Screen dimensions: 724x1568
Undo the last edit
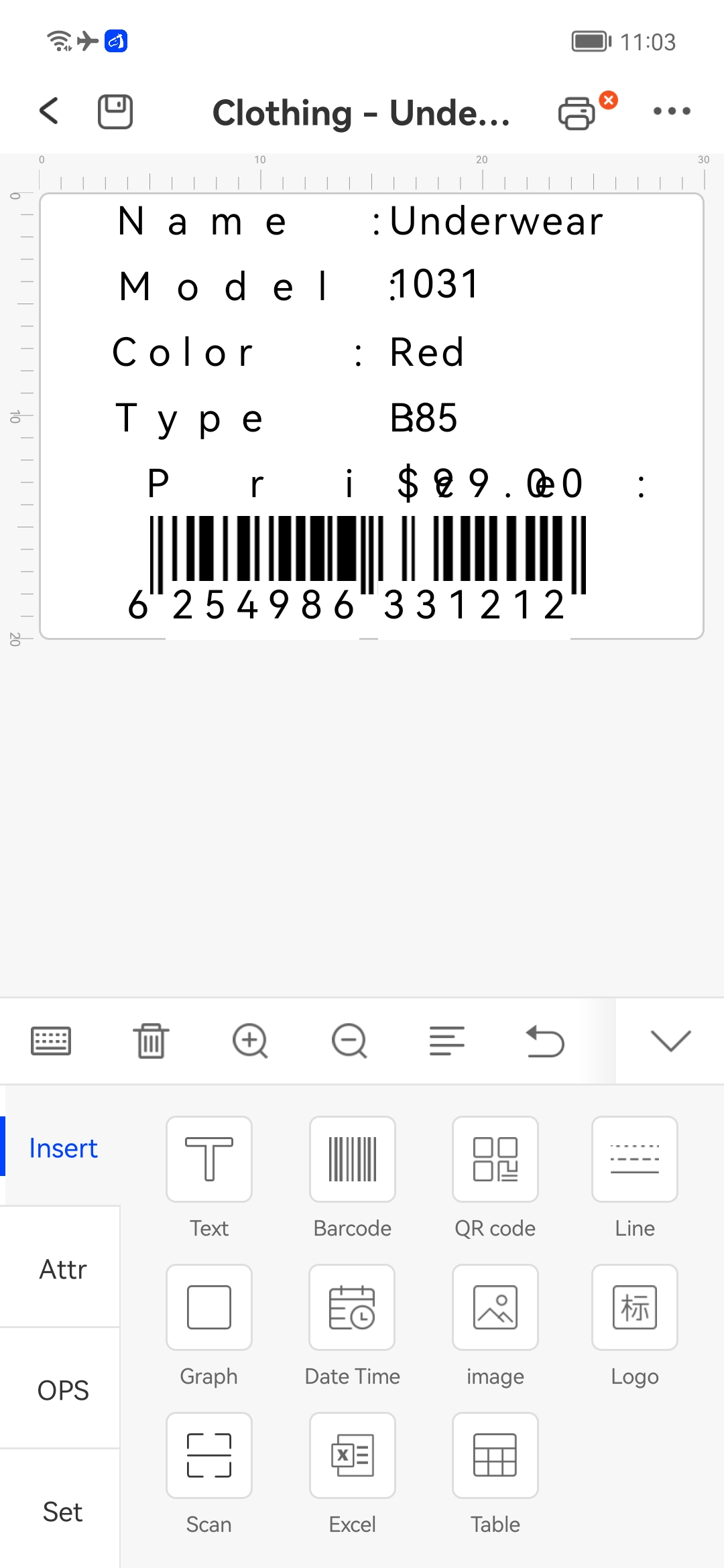(x=545, y=1041)
